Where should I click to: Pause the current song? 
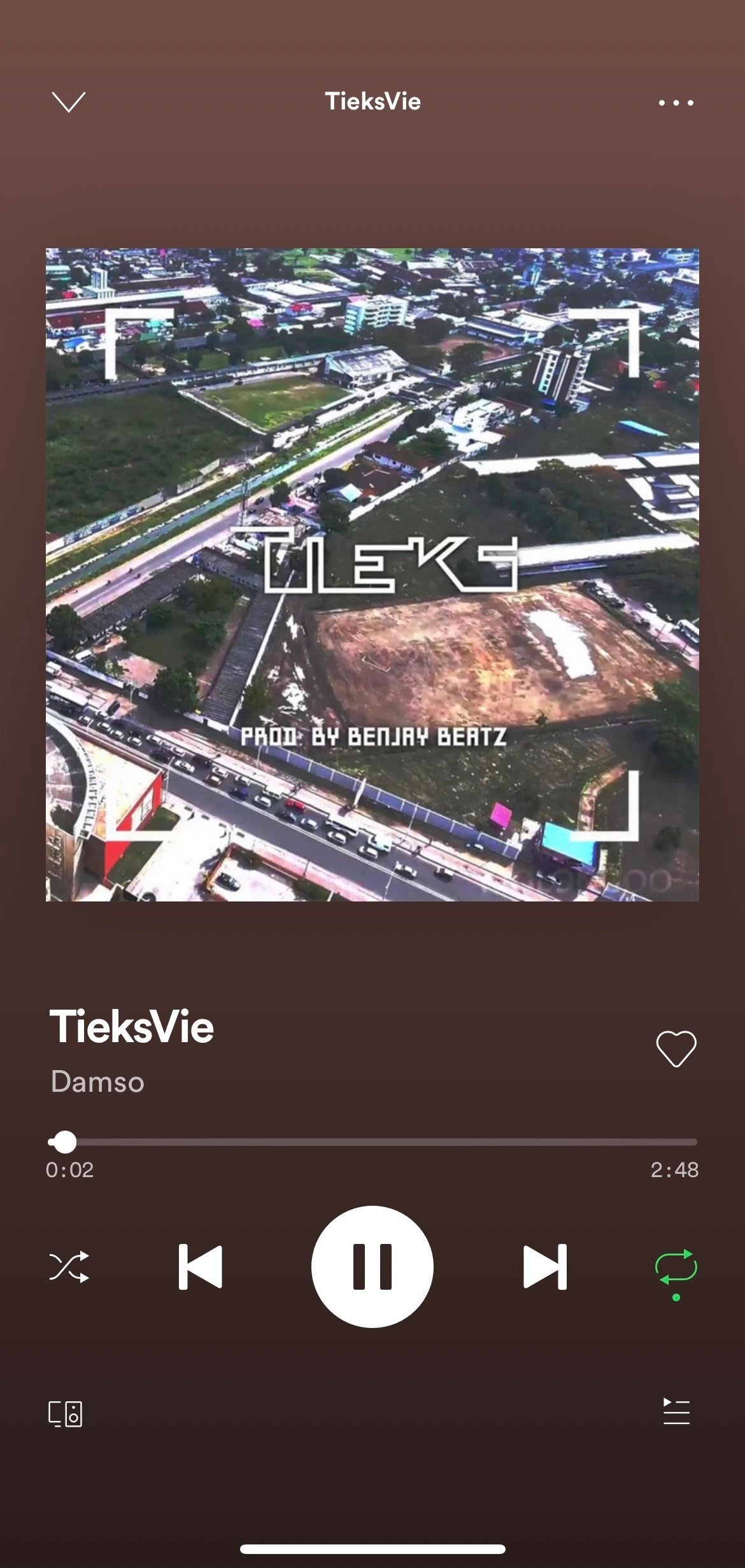(x=372, y=1266)
